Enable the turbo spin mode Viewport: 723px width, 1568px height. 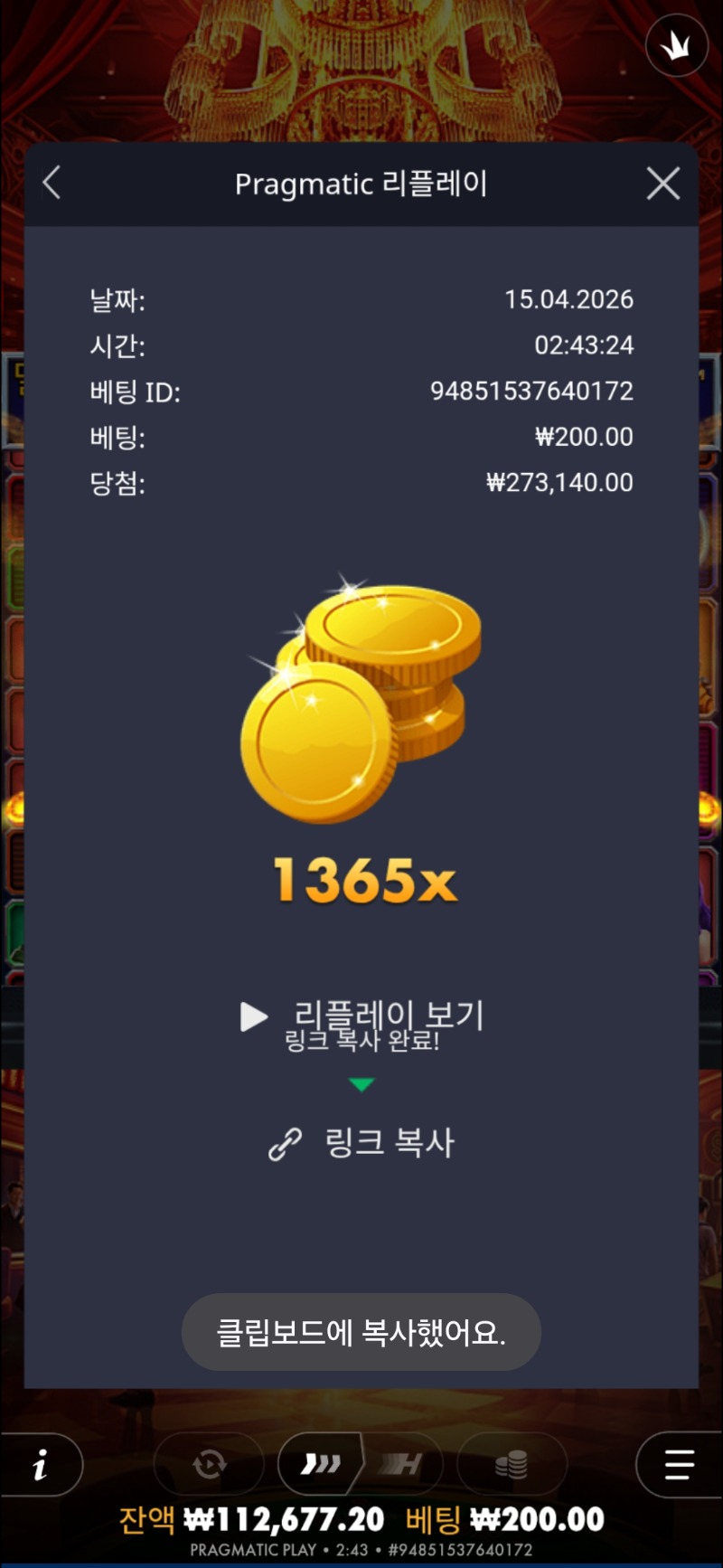pos(321,1464)
